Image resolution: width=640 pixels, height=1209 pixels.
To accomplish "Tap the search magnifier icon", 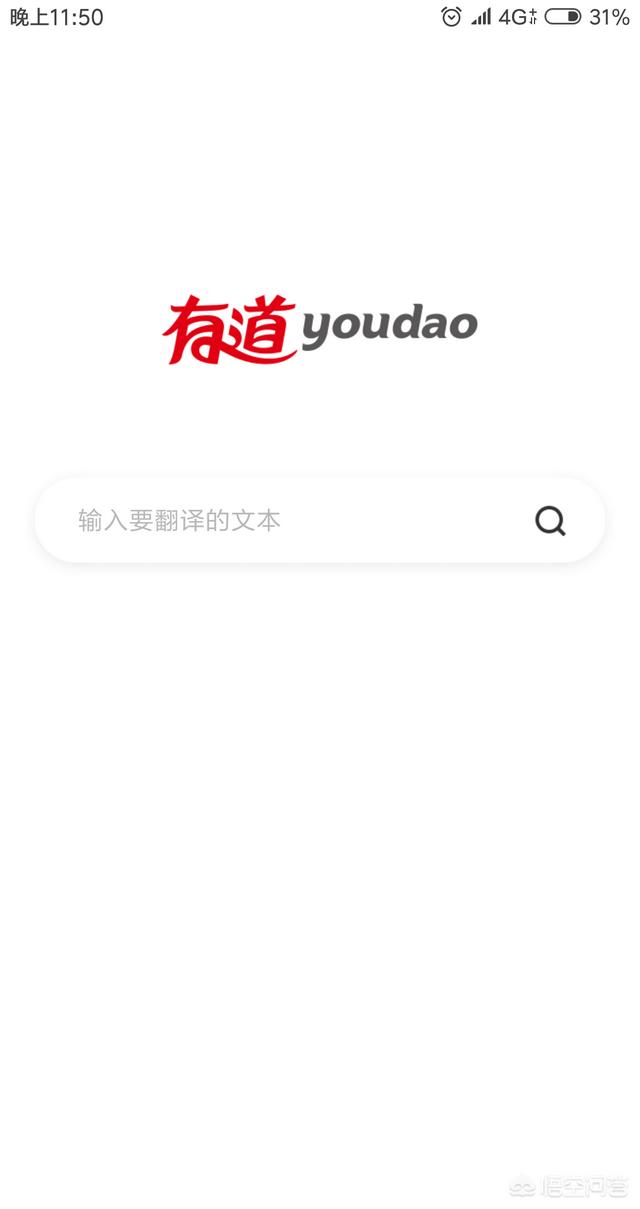I will click(550, 521).
